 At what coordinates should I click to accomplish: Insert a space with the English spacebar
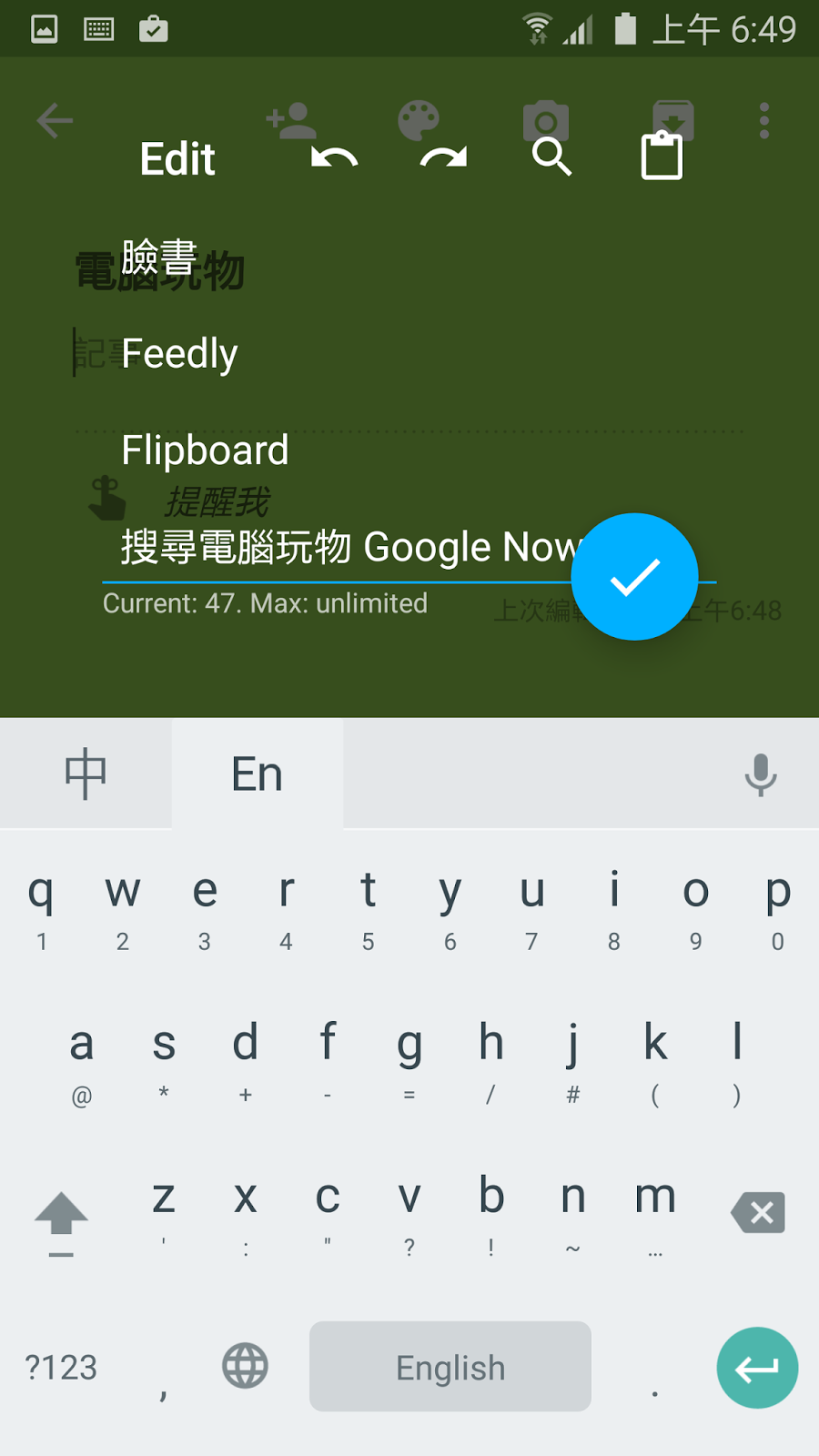450,1367
